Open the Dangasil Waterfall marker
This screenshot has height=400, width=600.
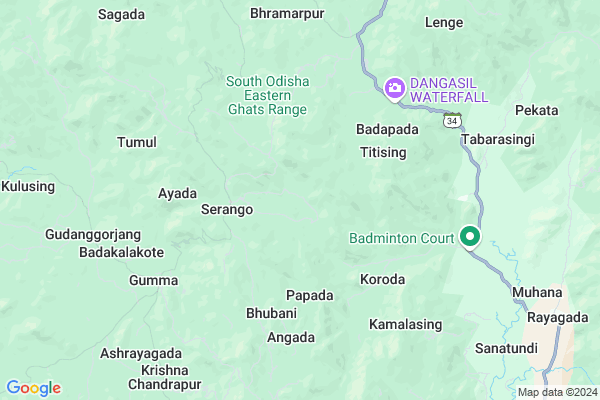395,88
